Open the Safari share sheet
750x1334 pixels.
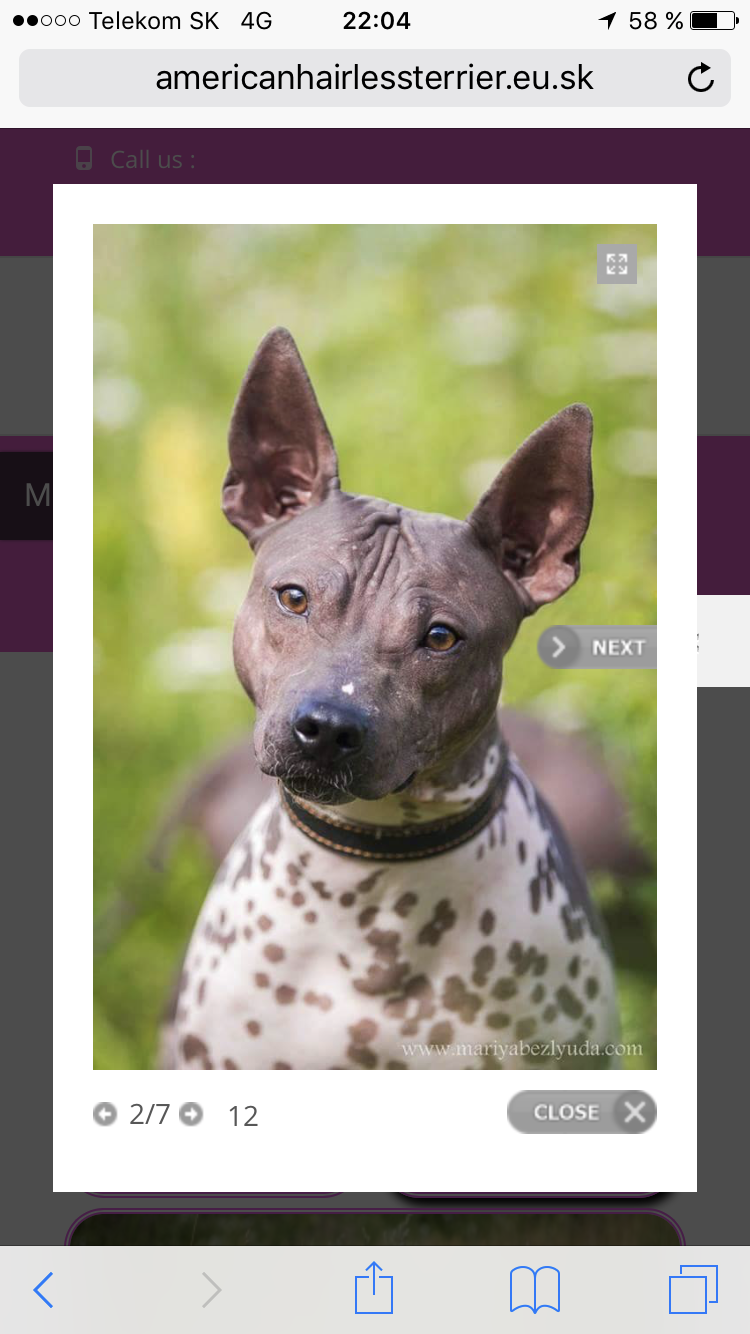pos(374,1288)
